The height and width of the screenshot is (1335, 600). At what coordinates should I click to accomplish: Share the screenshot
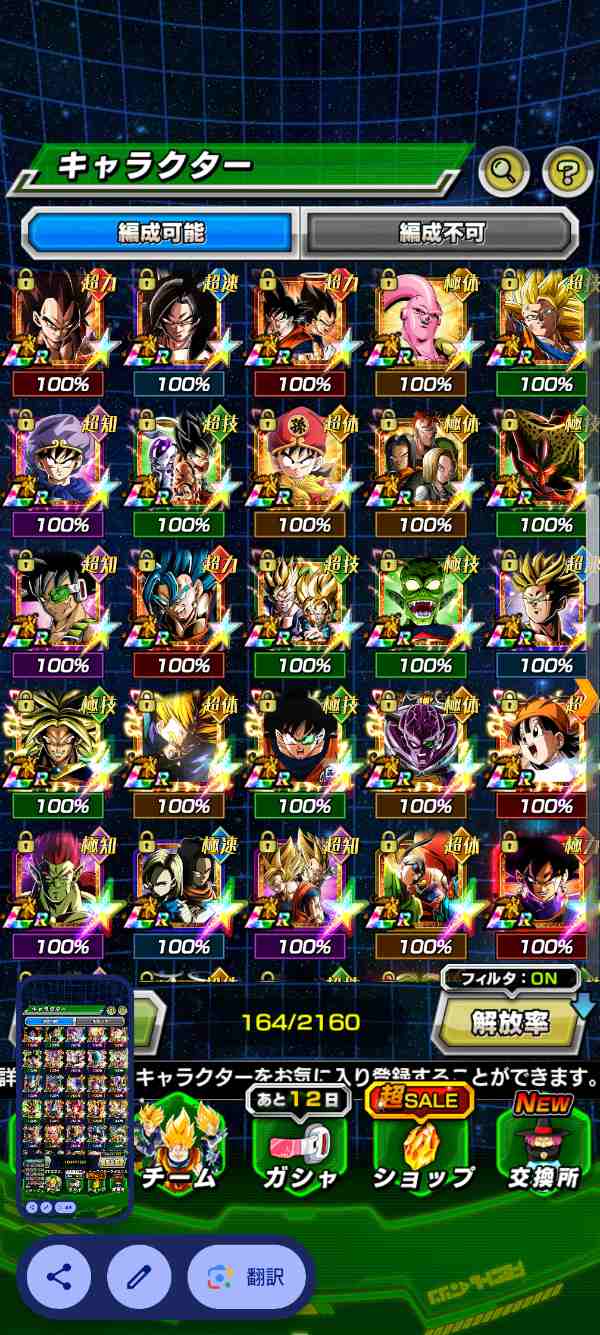(59, 1276)
